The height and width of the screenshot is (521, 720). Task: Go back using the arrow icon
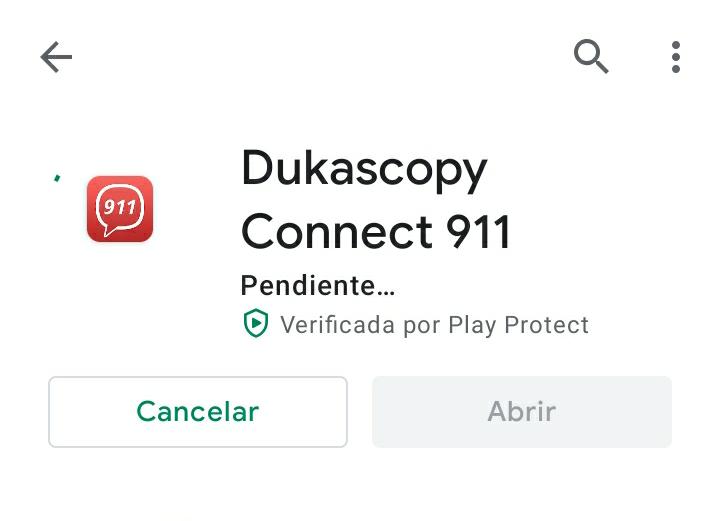[56, 58]
